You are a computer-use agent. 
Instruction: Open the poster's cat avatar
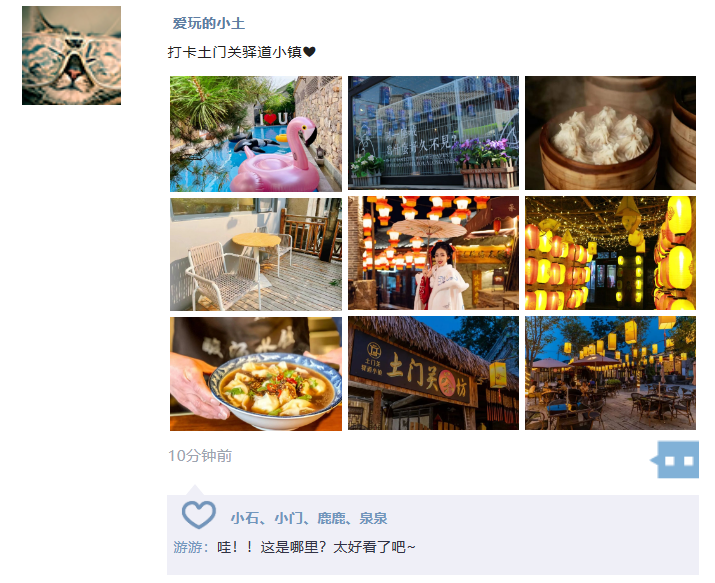coord(71,55)
